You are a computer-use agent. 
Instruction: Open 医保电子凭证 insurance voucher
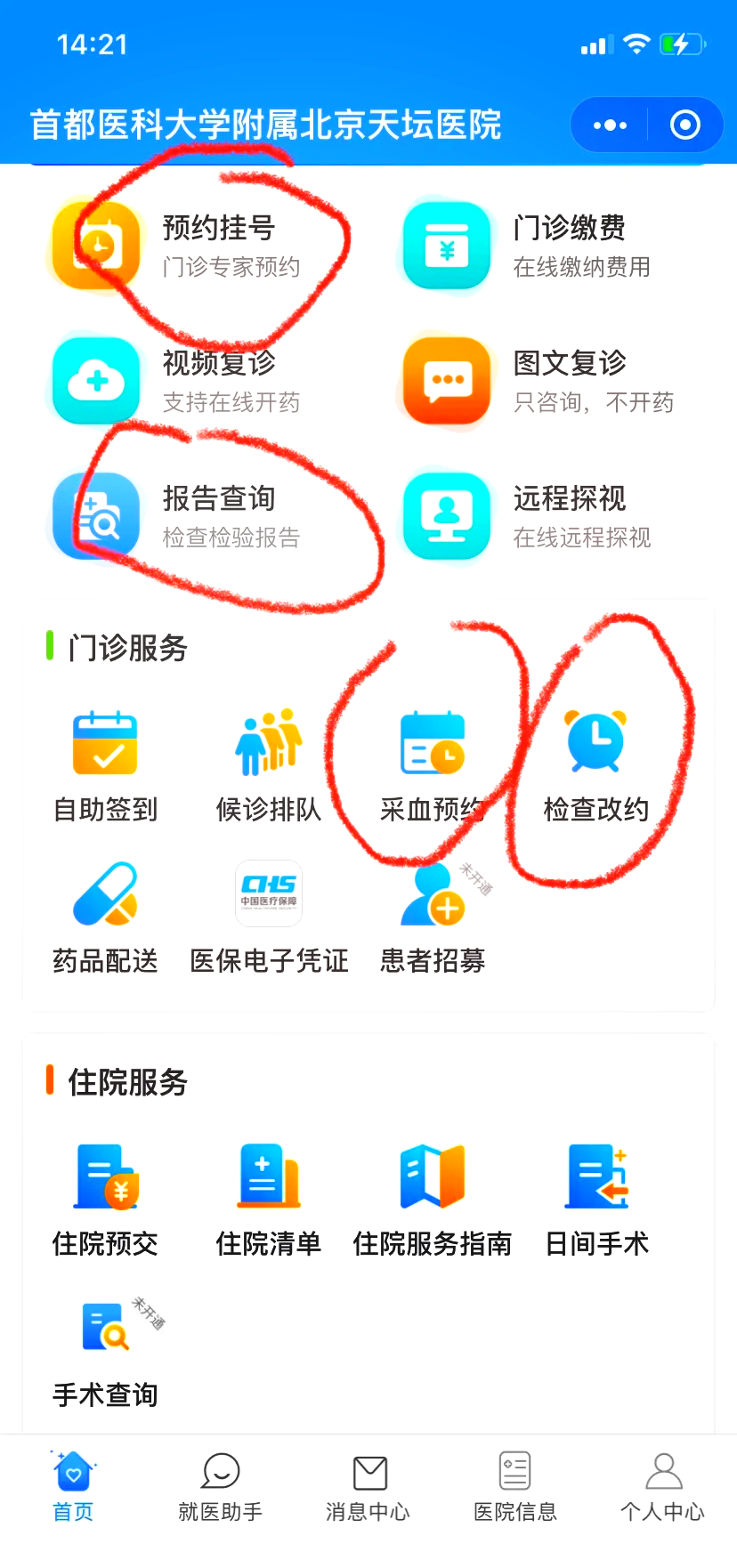pos(268,918)
